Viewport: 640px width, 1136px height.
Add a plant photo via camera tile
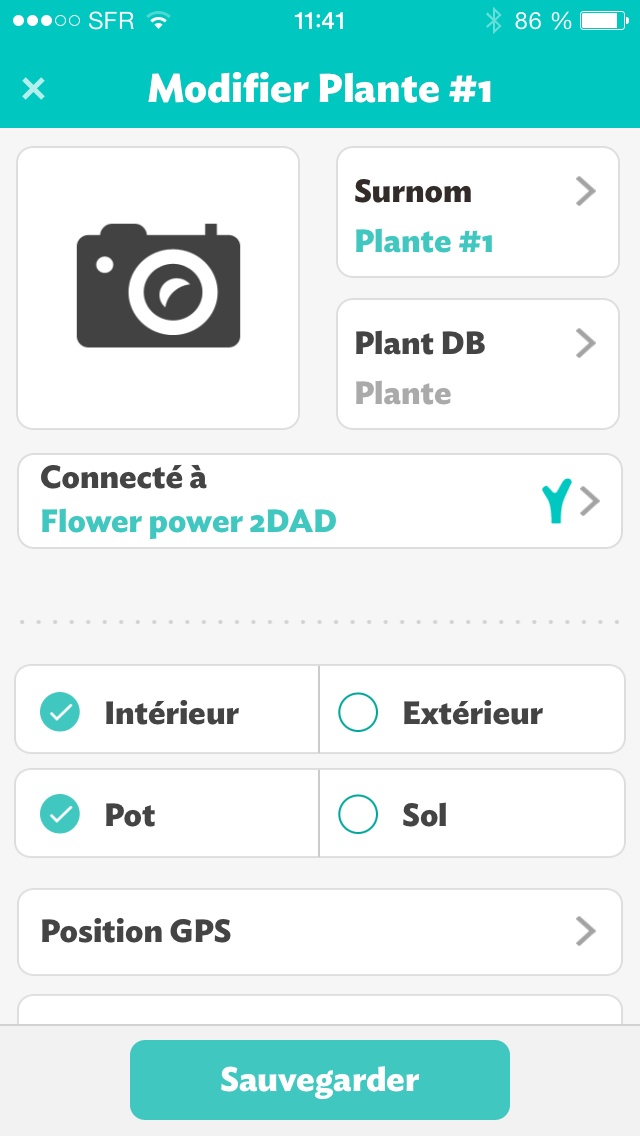coord(158,288)
